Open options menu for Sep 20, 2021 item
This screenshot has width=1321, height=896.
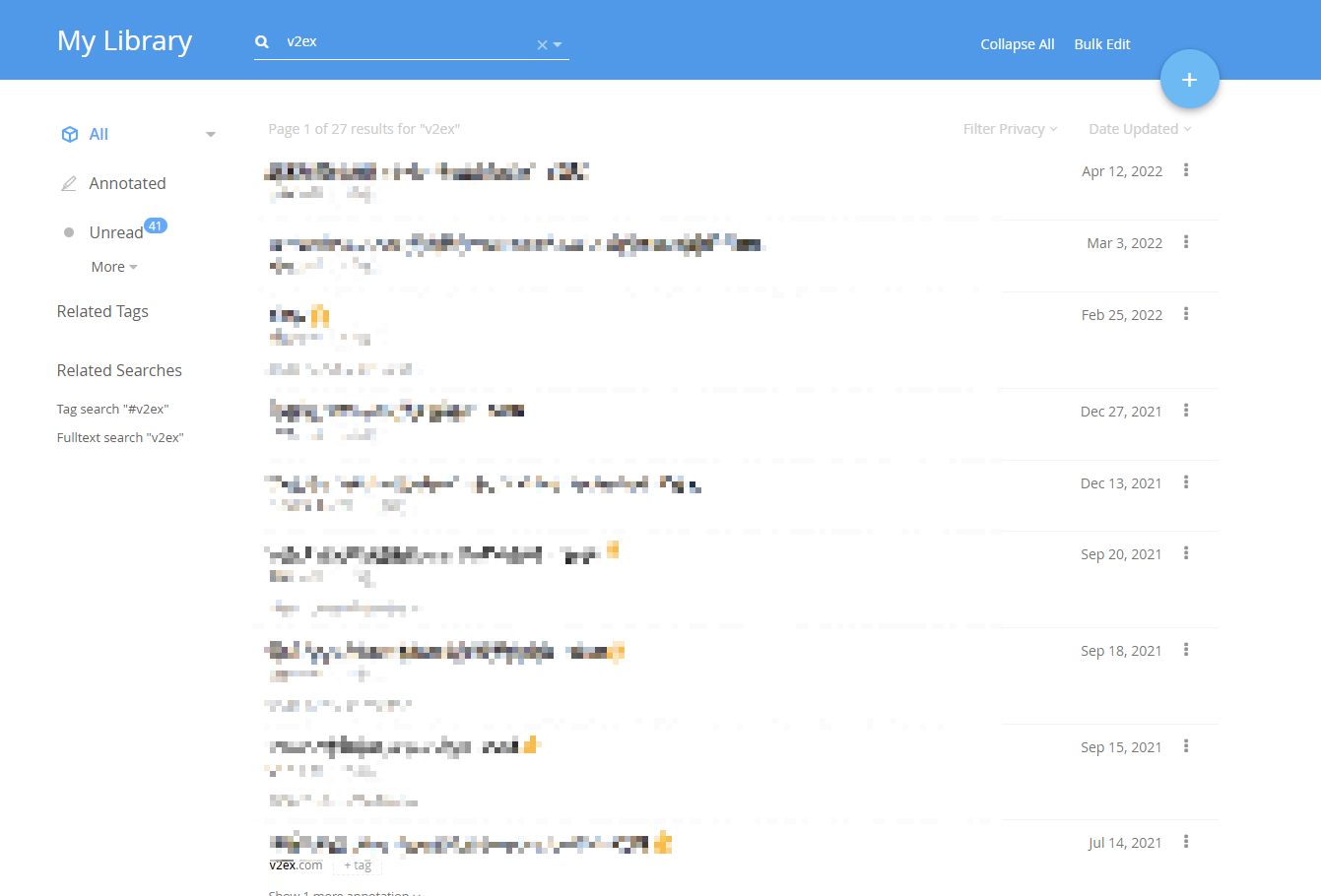pyautogui.click(x=1186, y=553)
